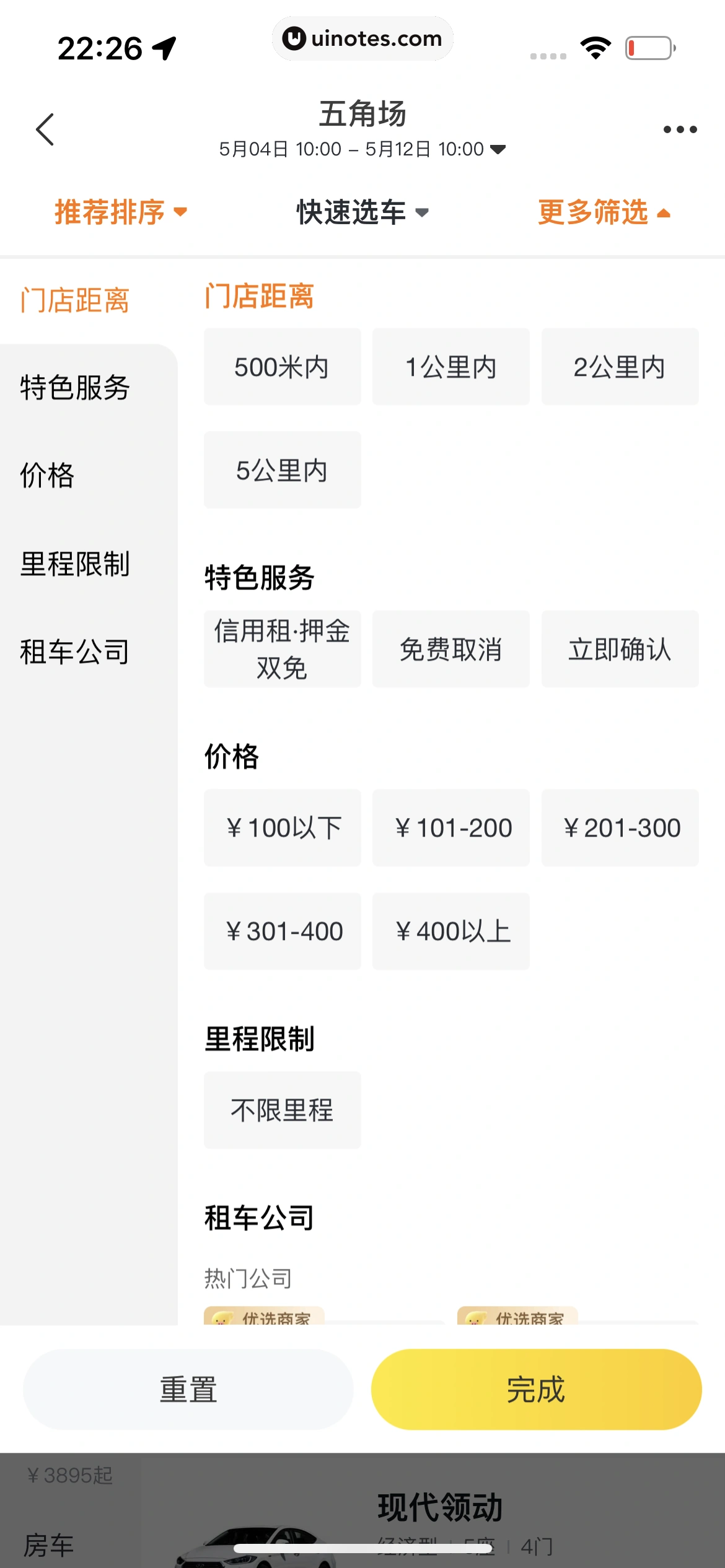Expand the 快速选车 dropdown
Viewport: 725px width, 1568px height.
click(x=362, y=212)
